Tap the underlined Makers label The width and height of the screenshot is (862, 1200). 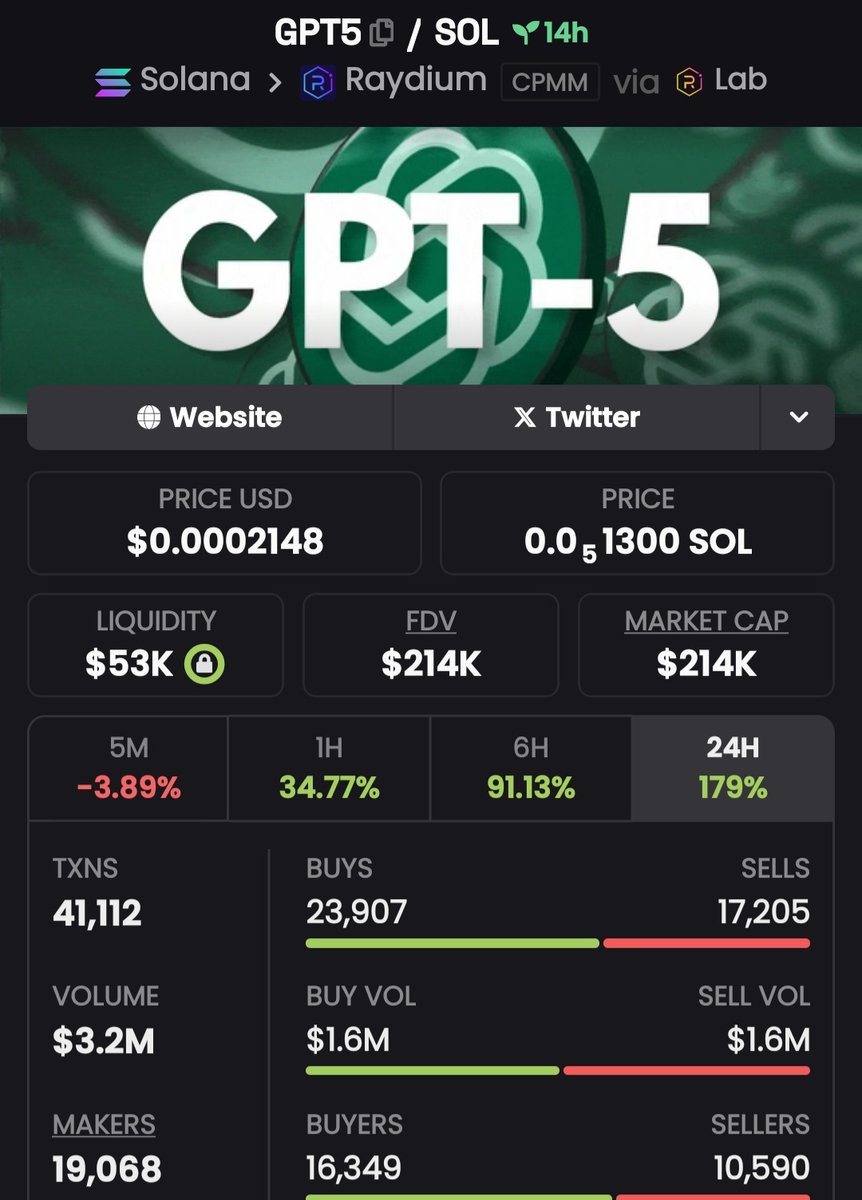click(x=104, y=1124)
